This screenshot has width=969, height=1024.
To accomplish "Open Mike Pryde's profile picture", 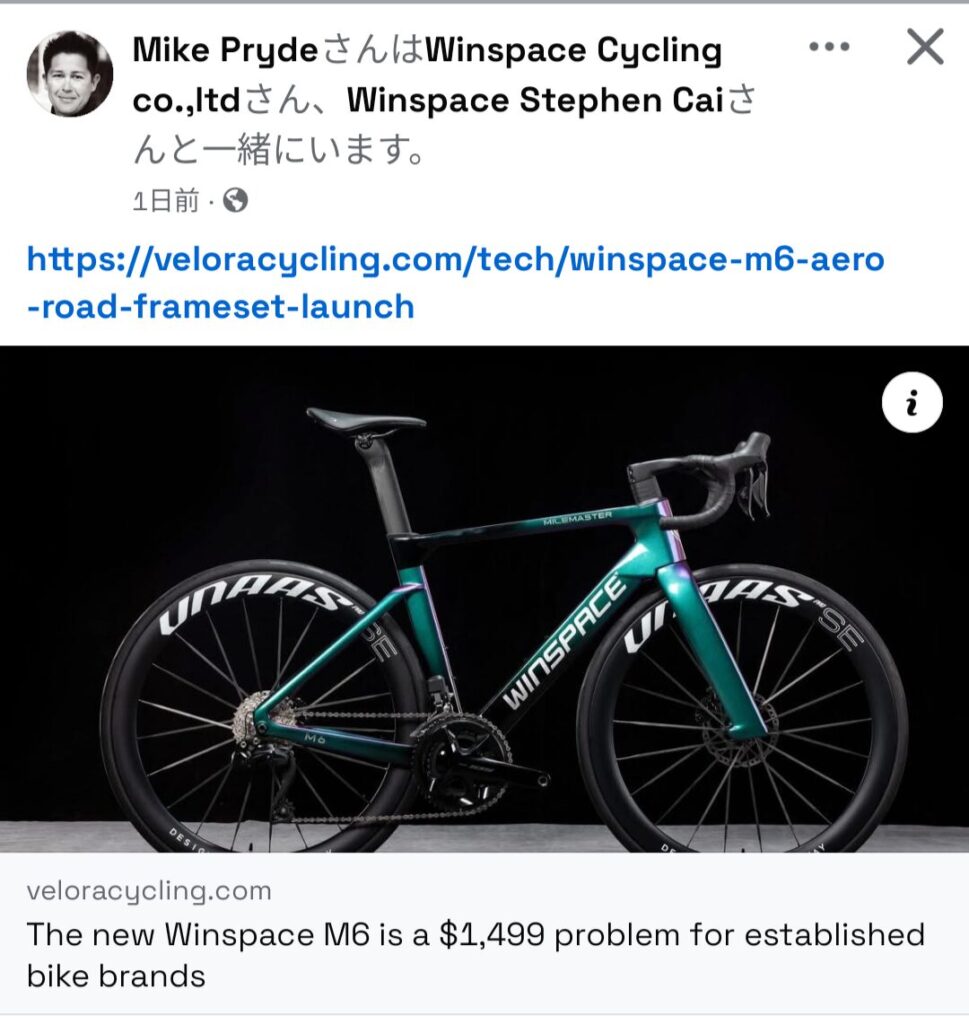I will coord(69,73).
